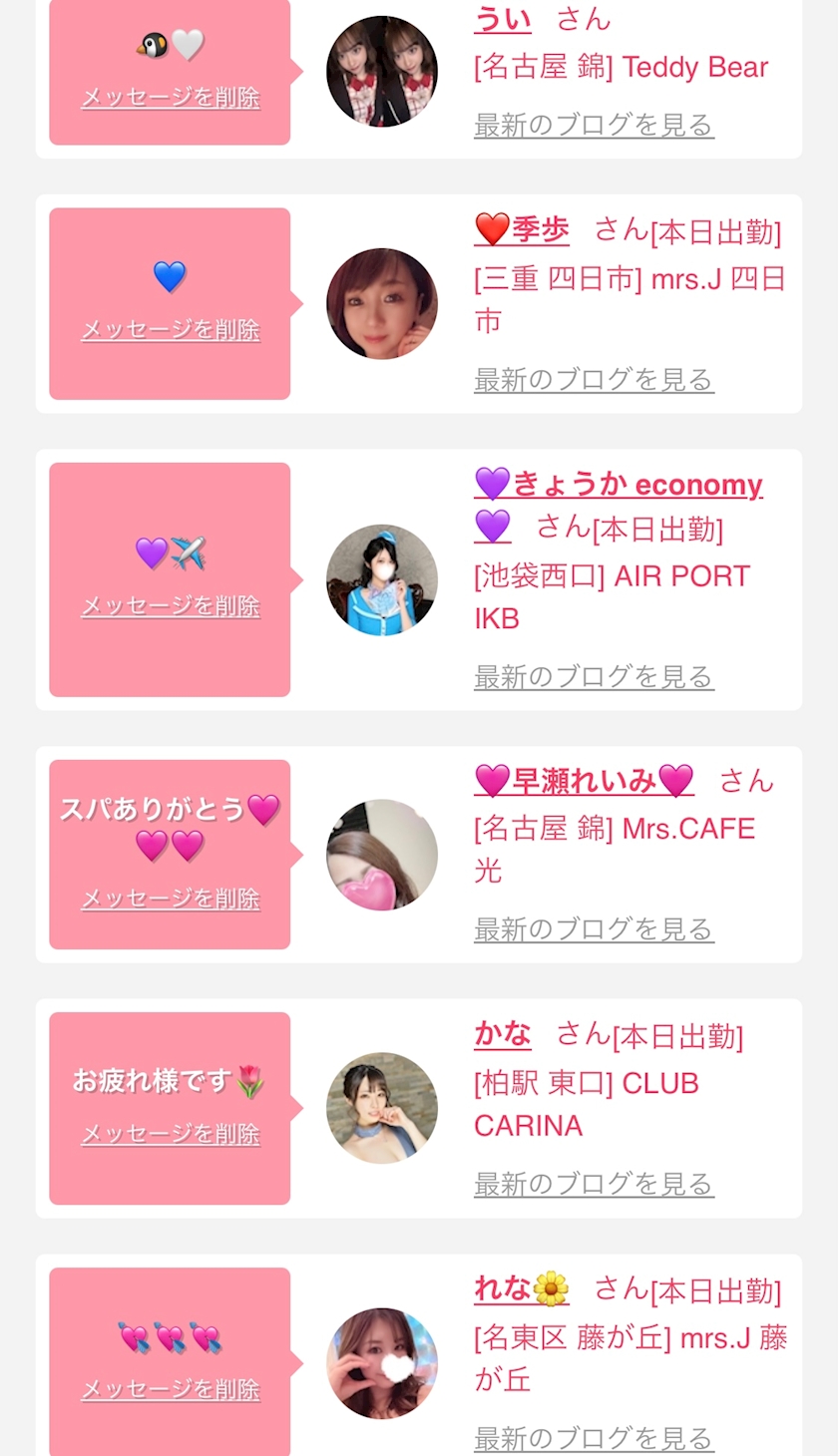Screen dimensions: 838x1456
Task: View latest blog of 季歩
Action: [x=594, y=380]
